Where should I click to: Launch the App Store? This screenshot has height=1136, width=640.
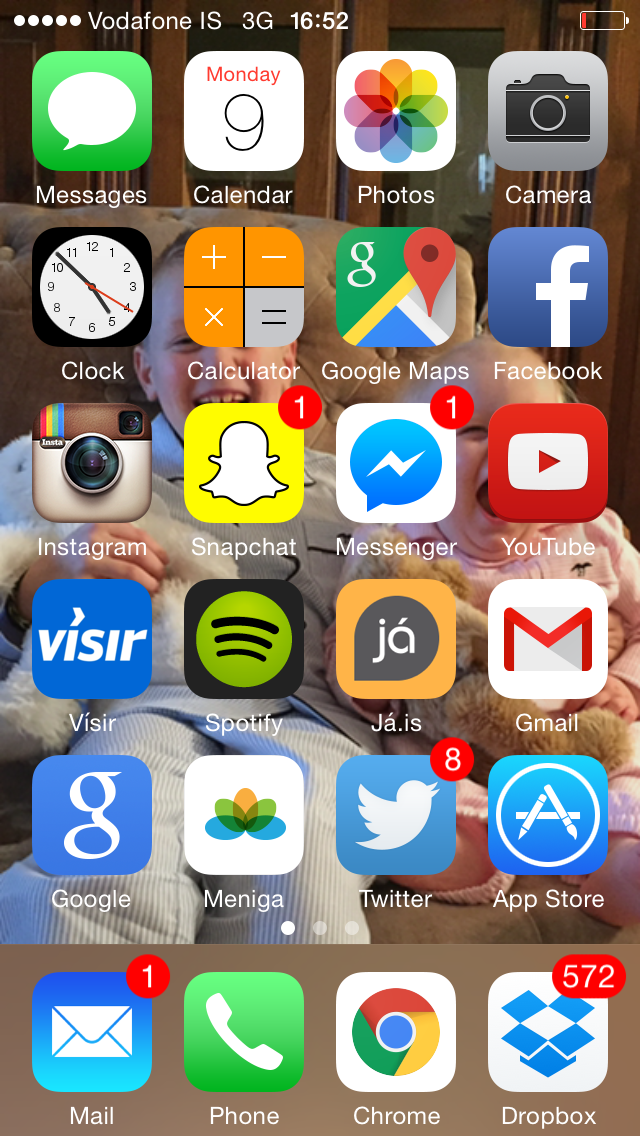pos(548,815)
